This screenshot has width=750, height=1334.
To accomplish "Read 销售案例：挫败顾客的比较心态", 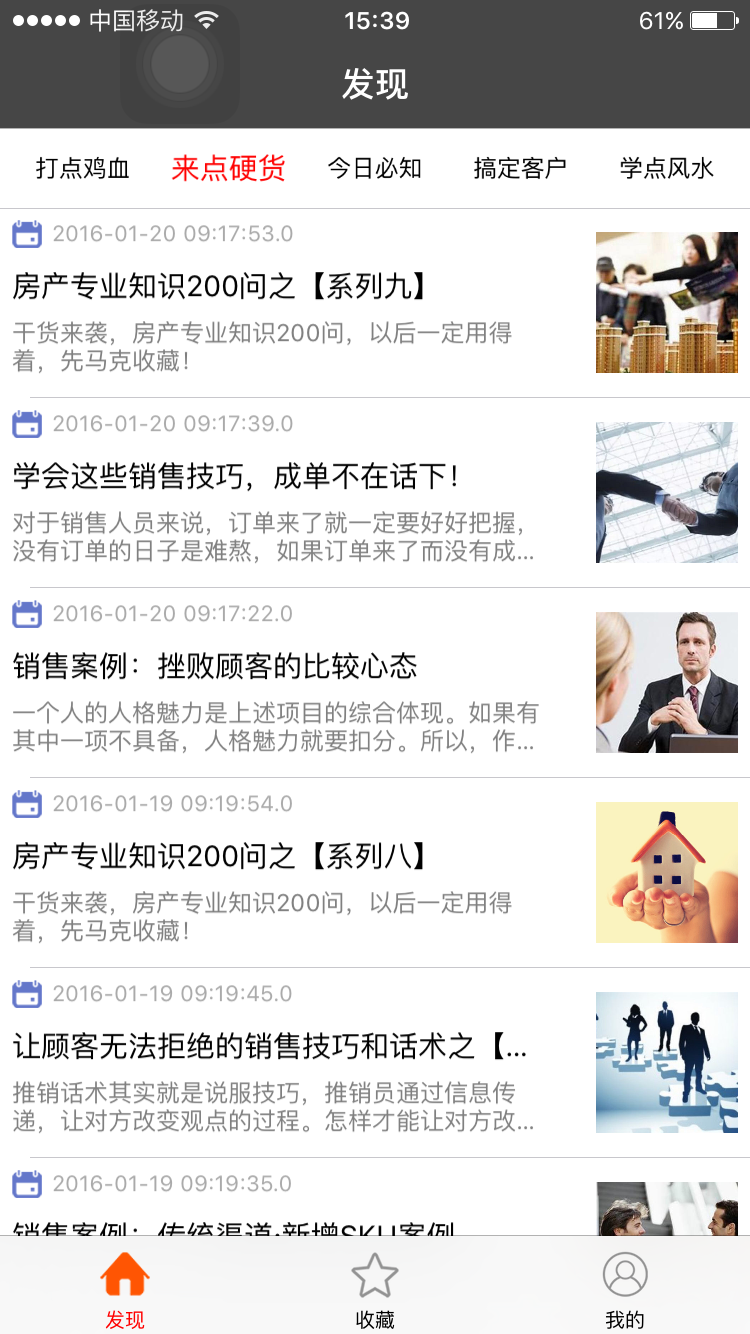I will tap(375, 683).
